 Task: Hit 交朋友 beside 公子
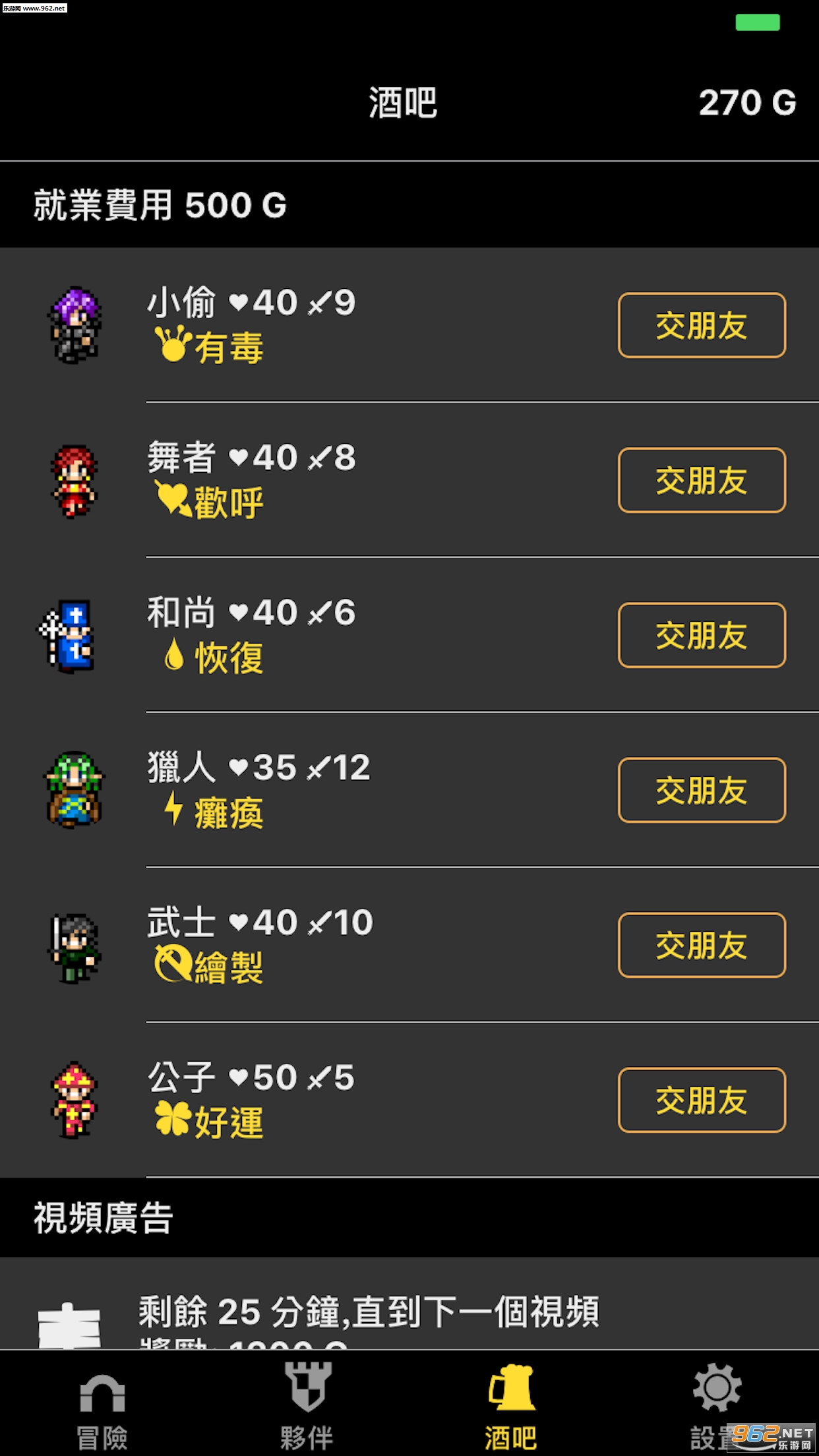coord(702,1100)
